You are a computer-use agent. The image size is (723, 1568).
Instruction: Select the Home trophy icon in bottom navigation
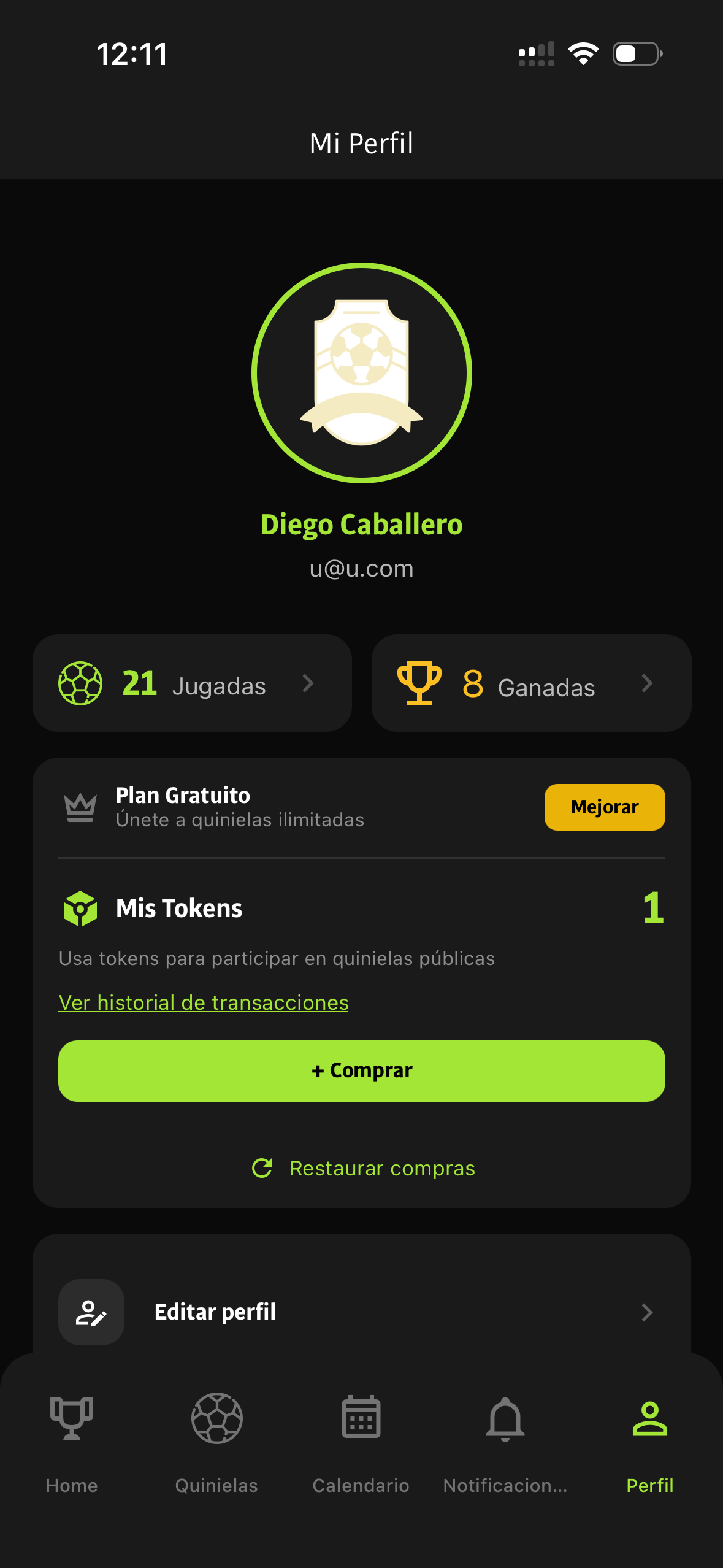[x=72, y=1418]
